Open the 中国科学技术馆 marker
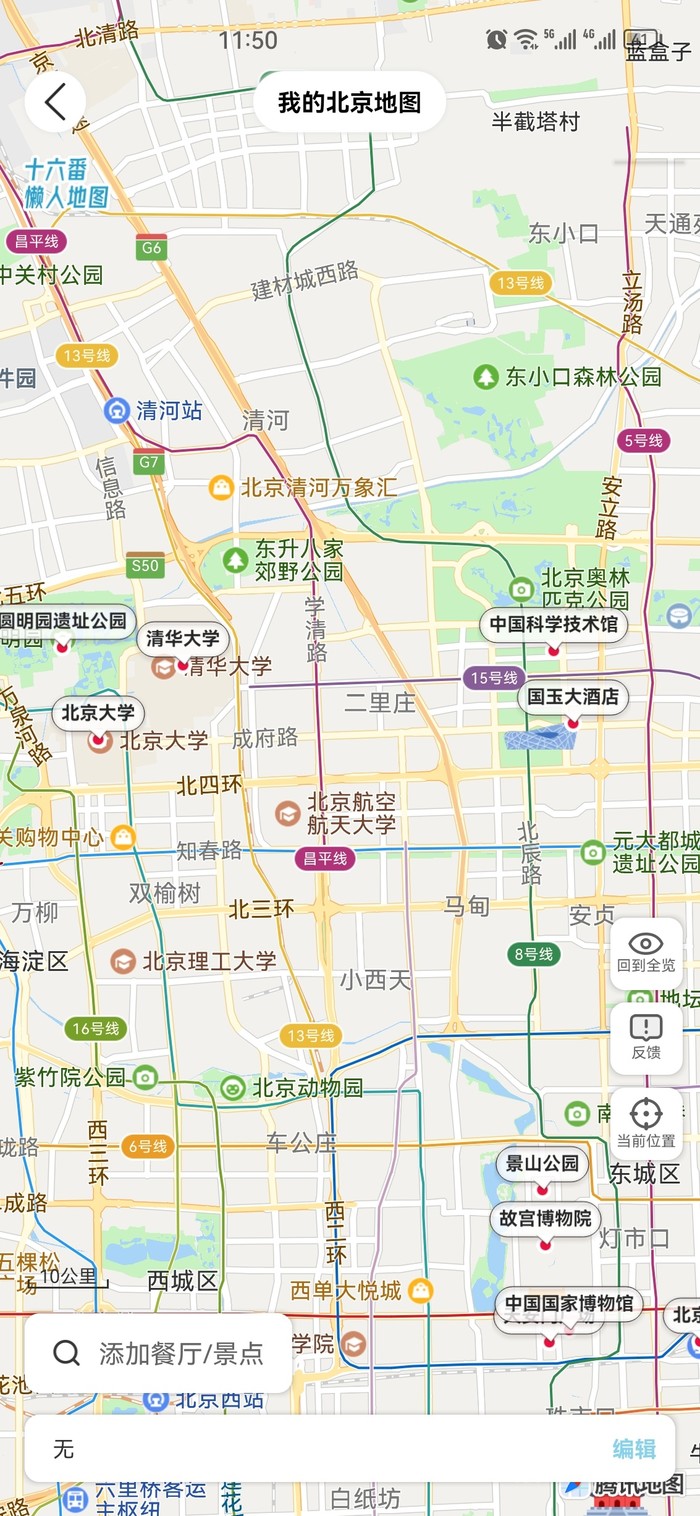The width and height of the screenshot is (700, 1516). (553, 625)
